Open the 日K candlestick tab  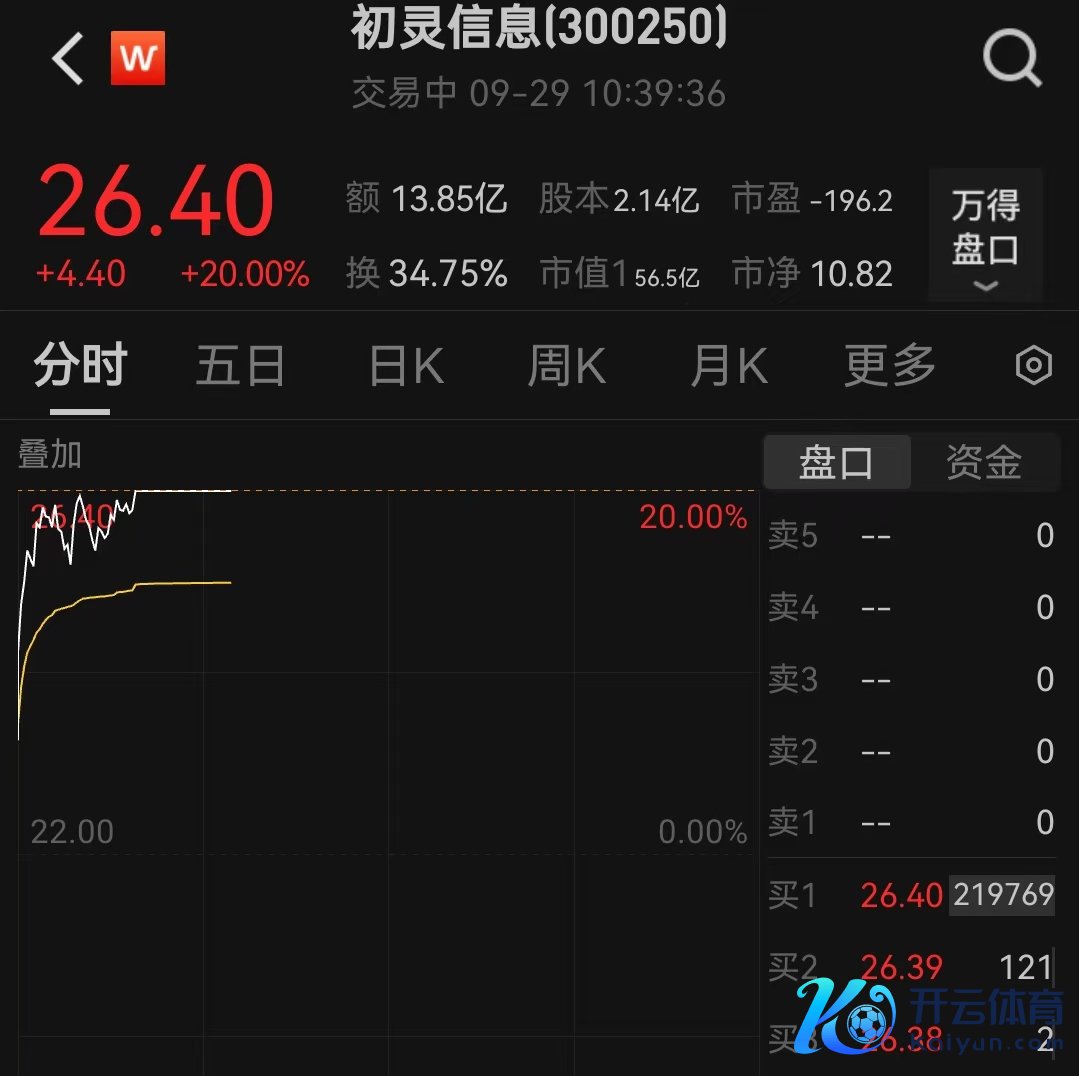[406, 366]
